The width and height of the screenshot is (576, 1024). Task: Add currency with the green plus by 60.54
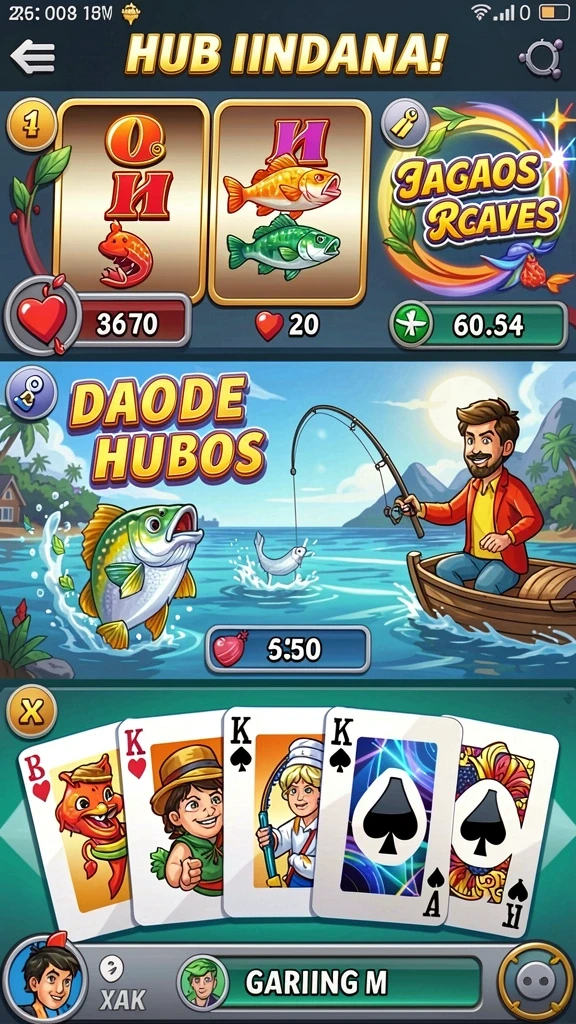[411, 325]
